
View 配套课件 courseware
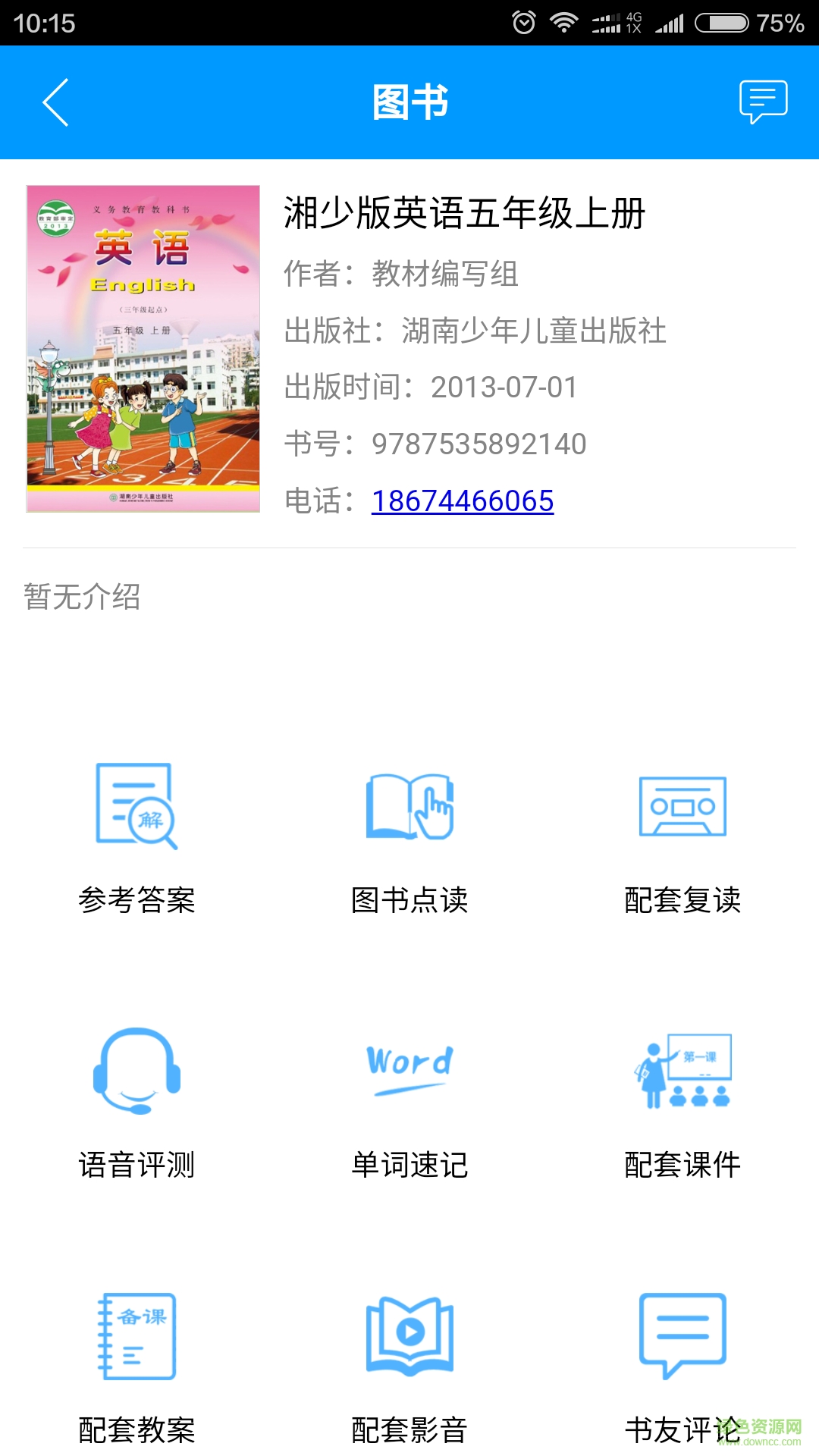(x=682, y=1103)
